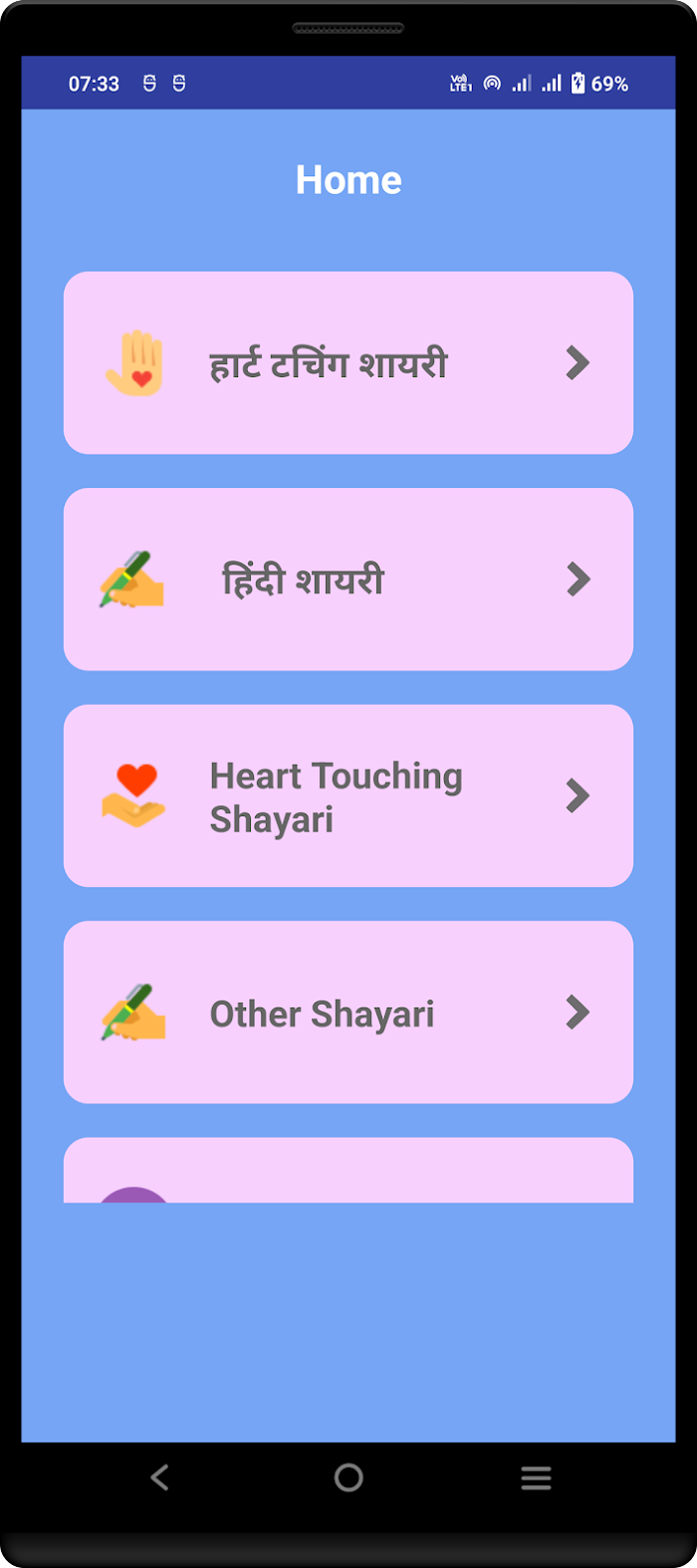The height and width of the screenshot is (1568, 697).
Task: Open the Heart Touching Shayari card
Action: pos(348,795)
